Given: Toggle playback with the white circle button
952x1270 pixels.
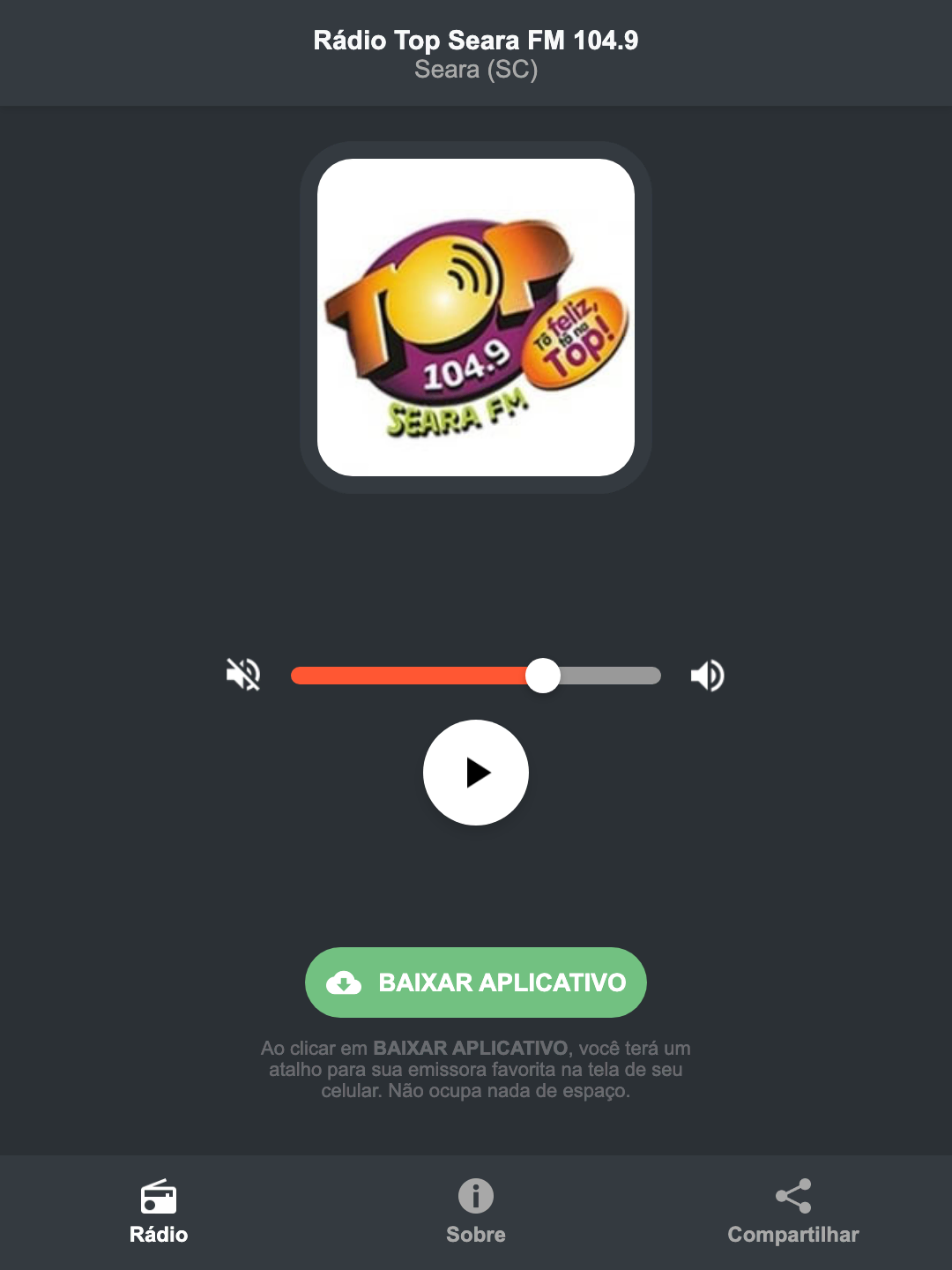Looking at the screenshot, I should pos(476,773).
